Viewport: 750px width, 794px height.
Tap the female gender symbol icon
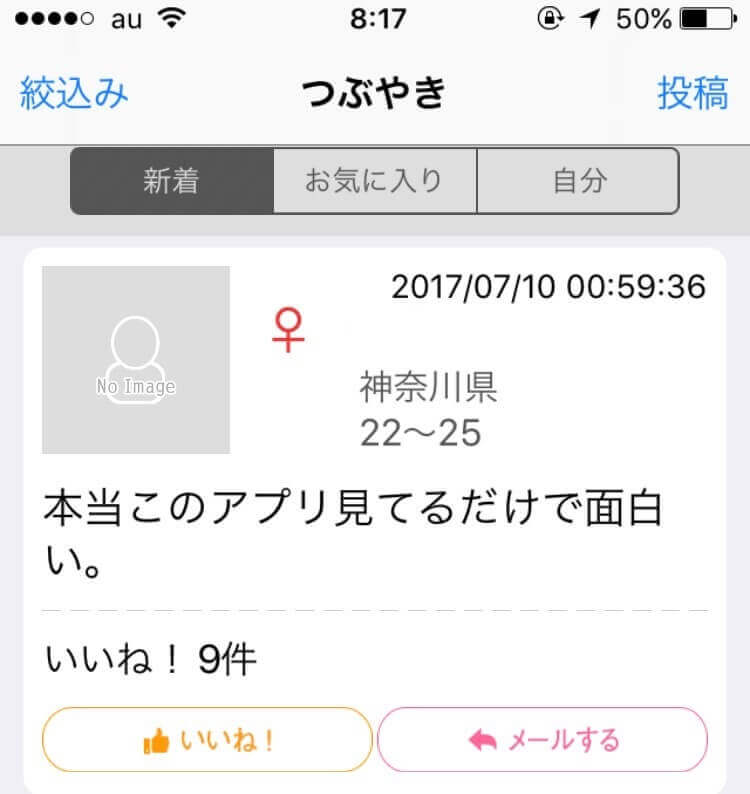288,332
